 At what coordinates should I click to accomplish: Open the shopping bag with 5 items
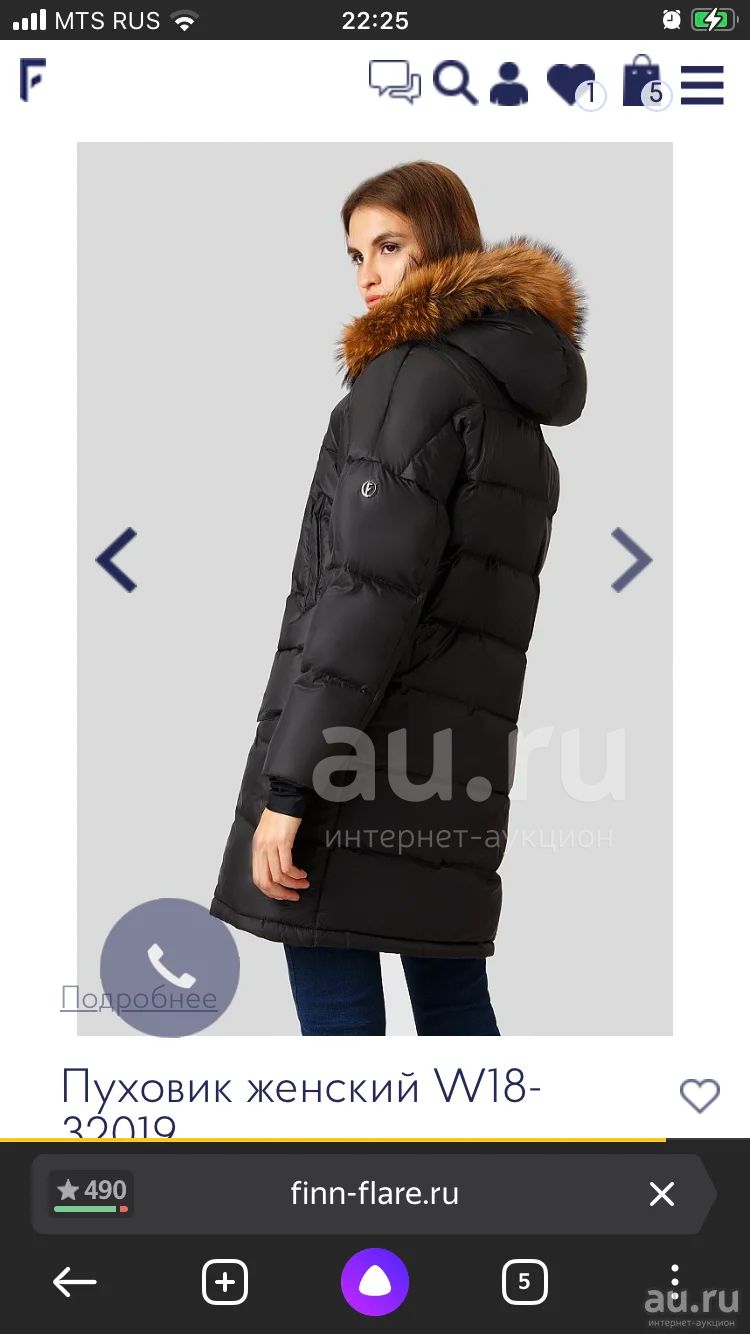point(645,82)
